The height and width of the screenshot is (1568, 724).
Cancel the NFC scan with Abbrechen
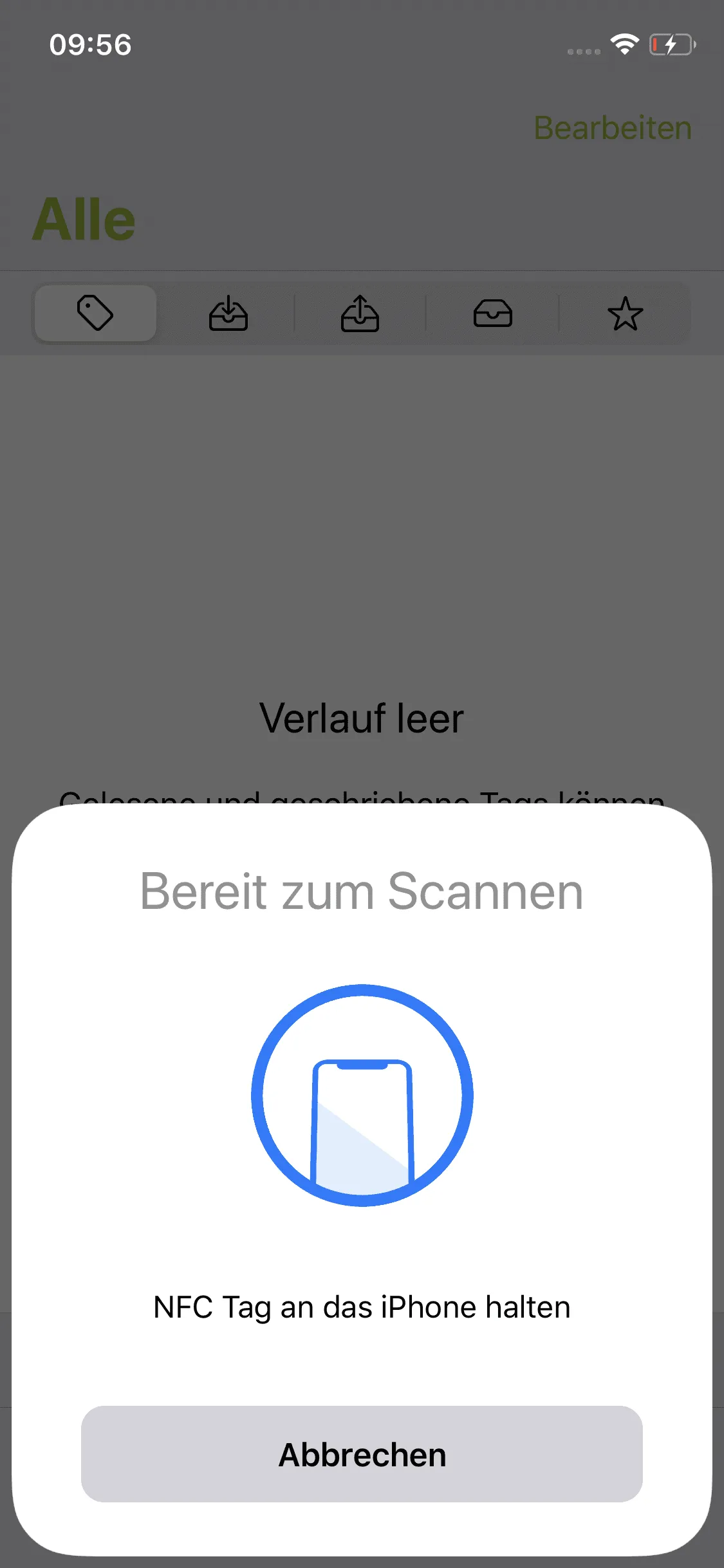point(362,1455)
